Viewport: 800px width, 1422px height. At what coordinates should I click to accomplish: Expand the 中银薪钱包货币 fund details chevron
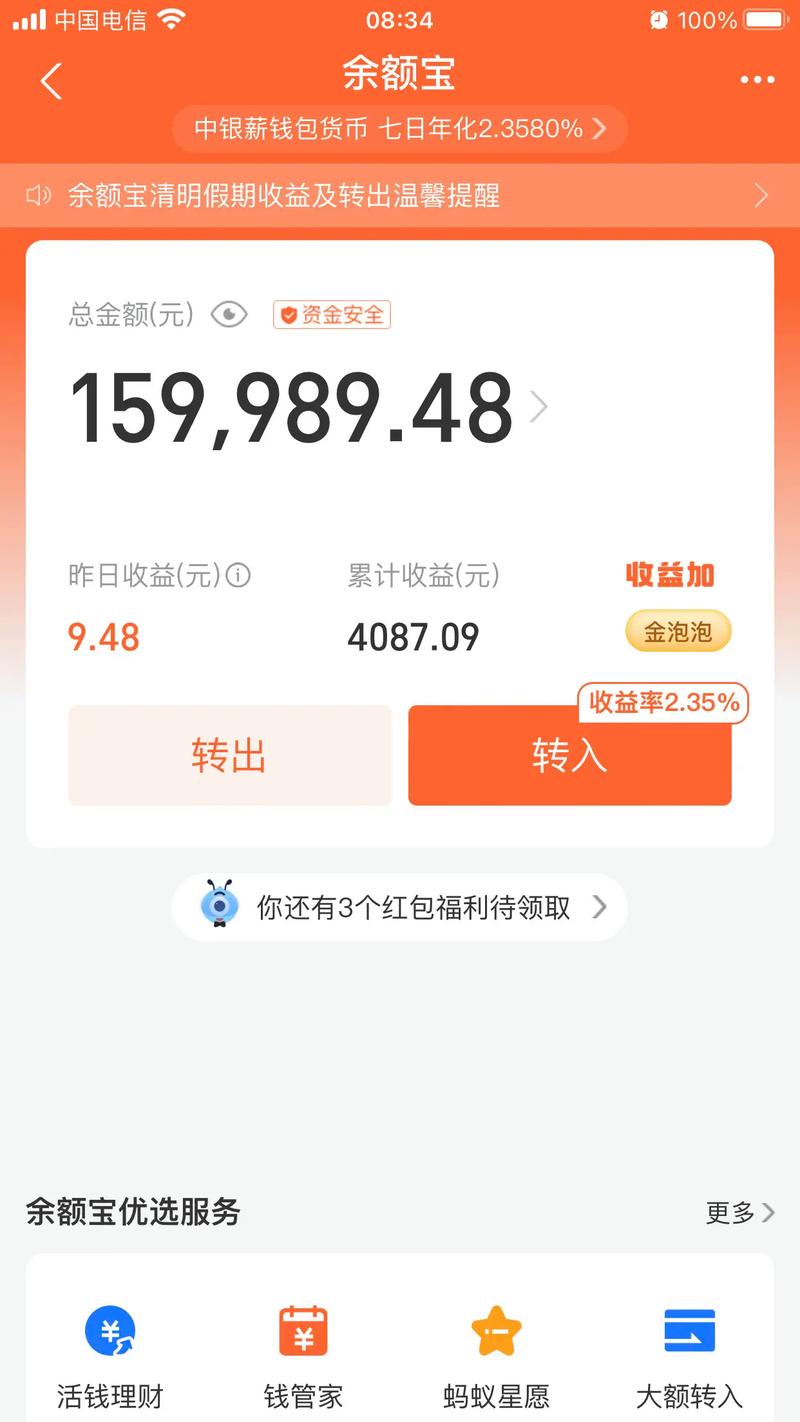(x=599, y=128)
